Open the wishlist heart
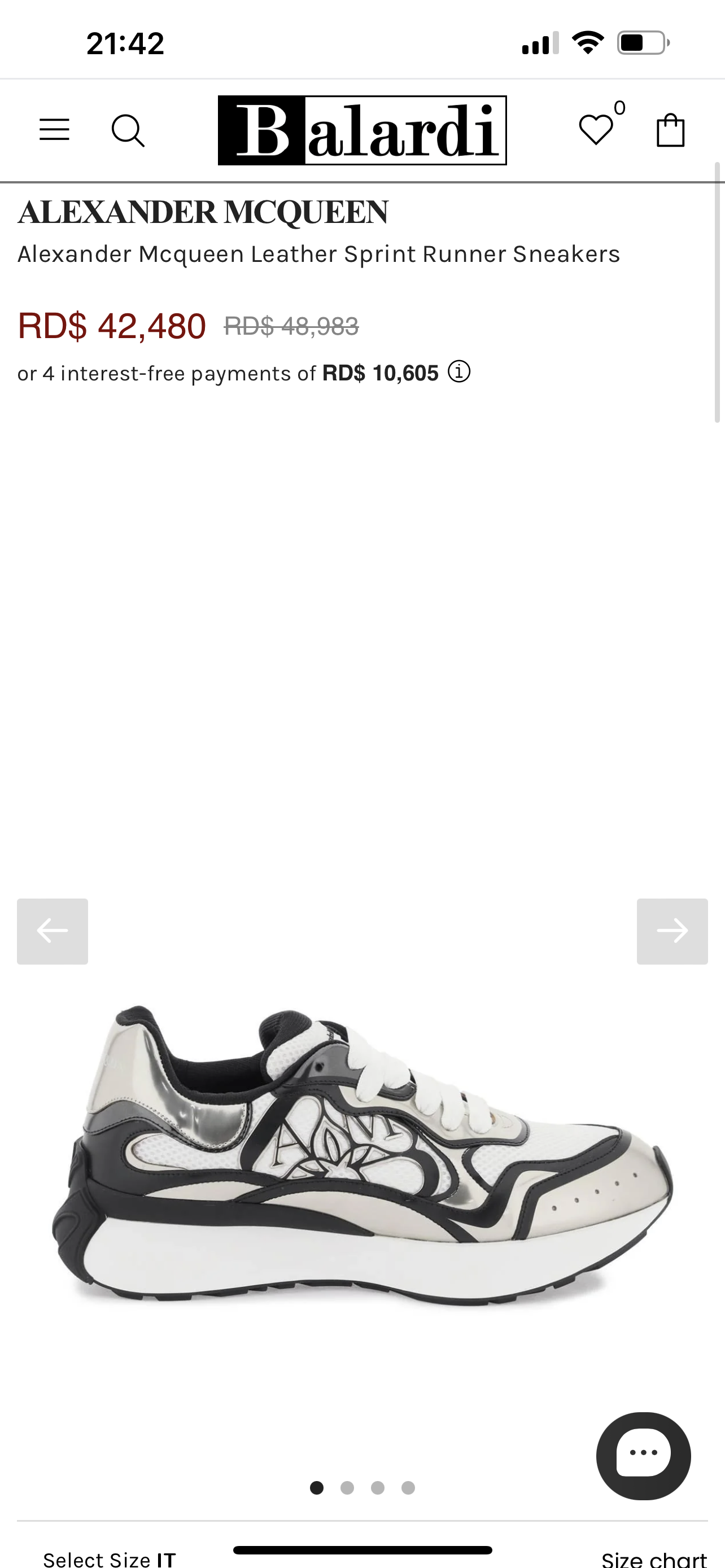This screenshot has height=1568, width=725. (x=596, y=130)
